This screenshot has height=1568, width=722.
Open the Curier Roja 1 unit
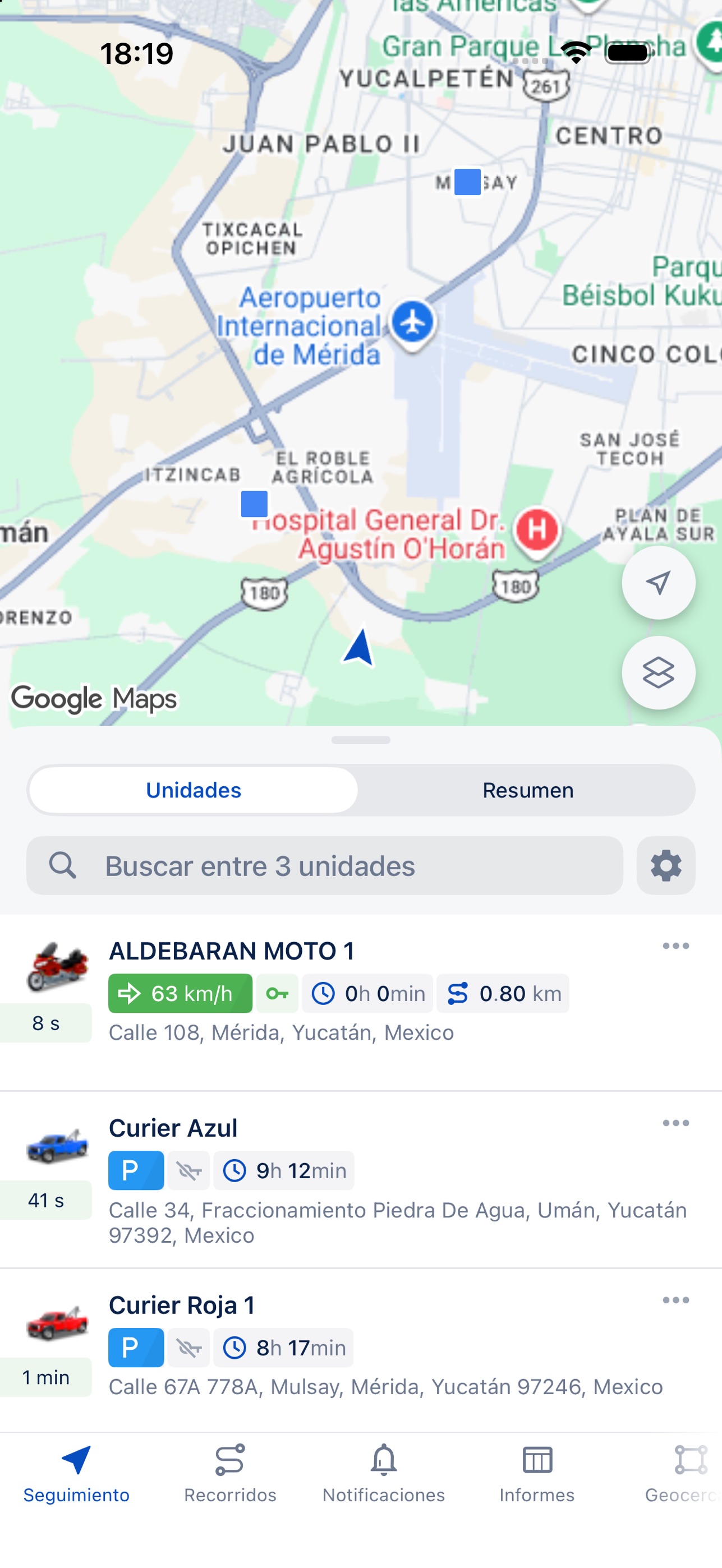tap(361, 1350)
